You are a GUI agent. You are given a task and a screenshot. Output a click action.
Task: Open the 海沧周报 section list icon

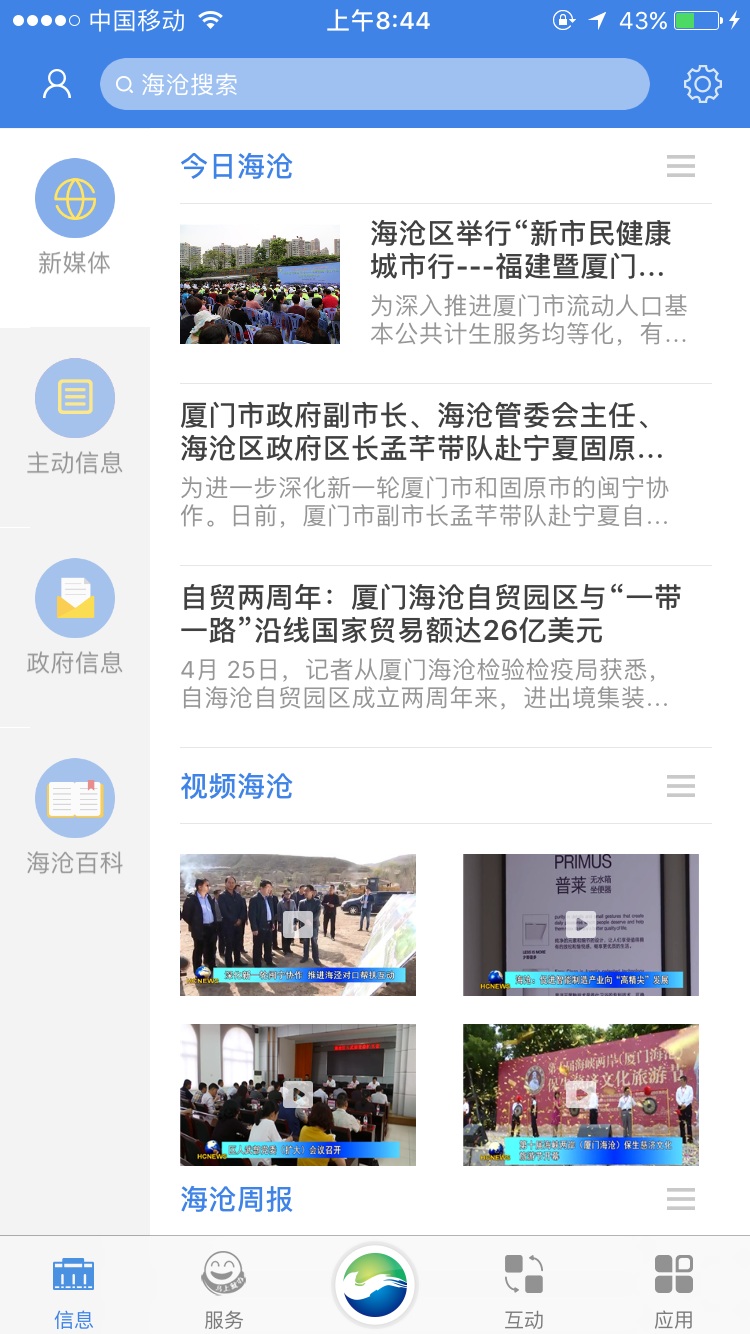[681, 1198]
